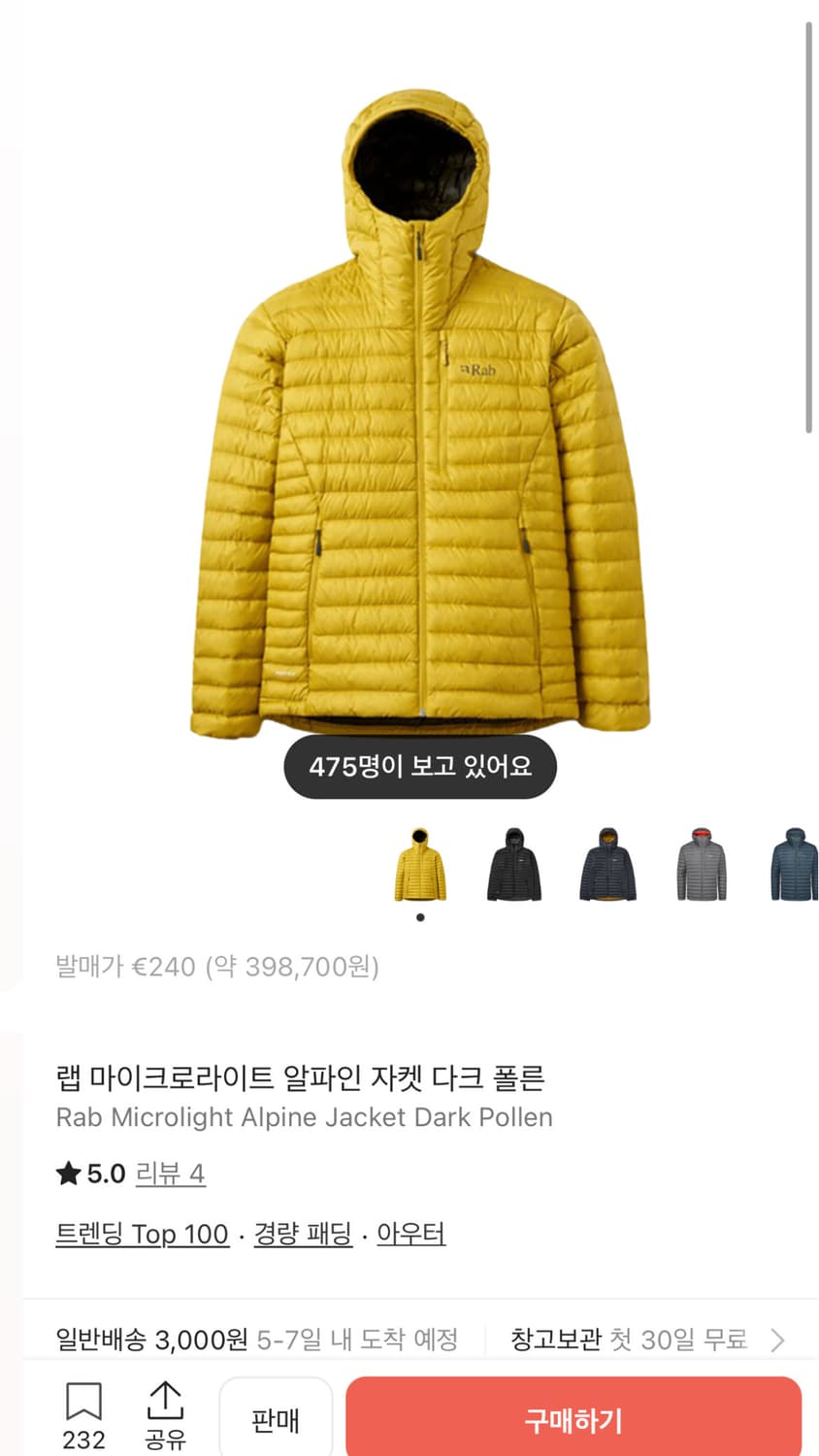The height and width of the screenshot is (1456, 819).
Task: Expand 창고보관 첫 30일 무료 details chevron
Action: (x=778, y=1340)
